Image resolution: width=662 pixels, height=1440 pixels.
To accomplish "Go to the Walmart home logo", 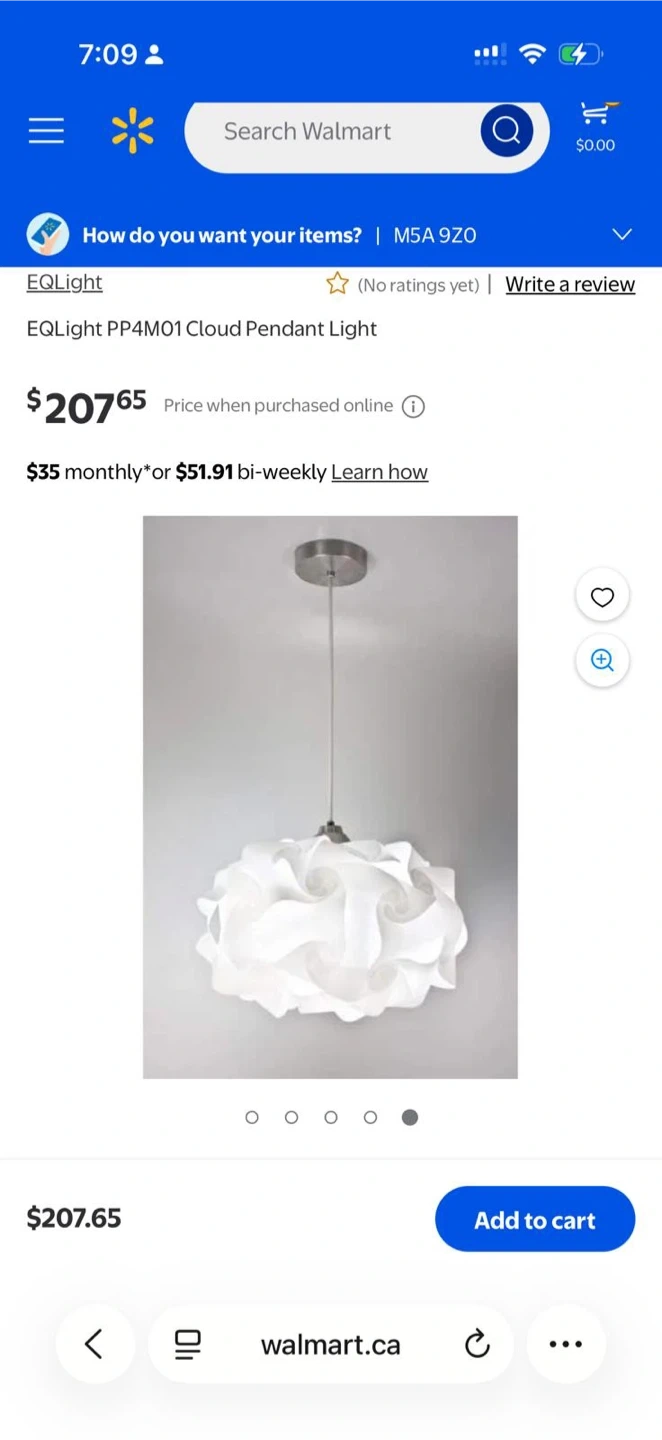I will [133, 131].
